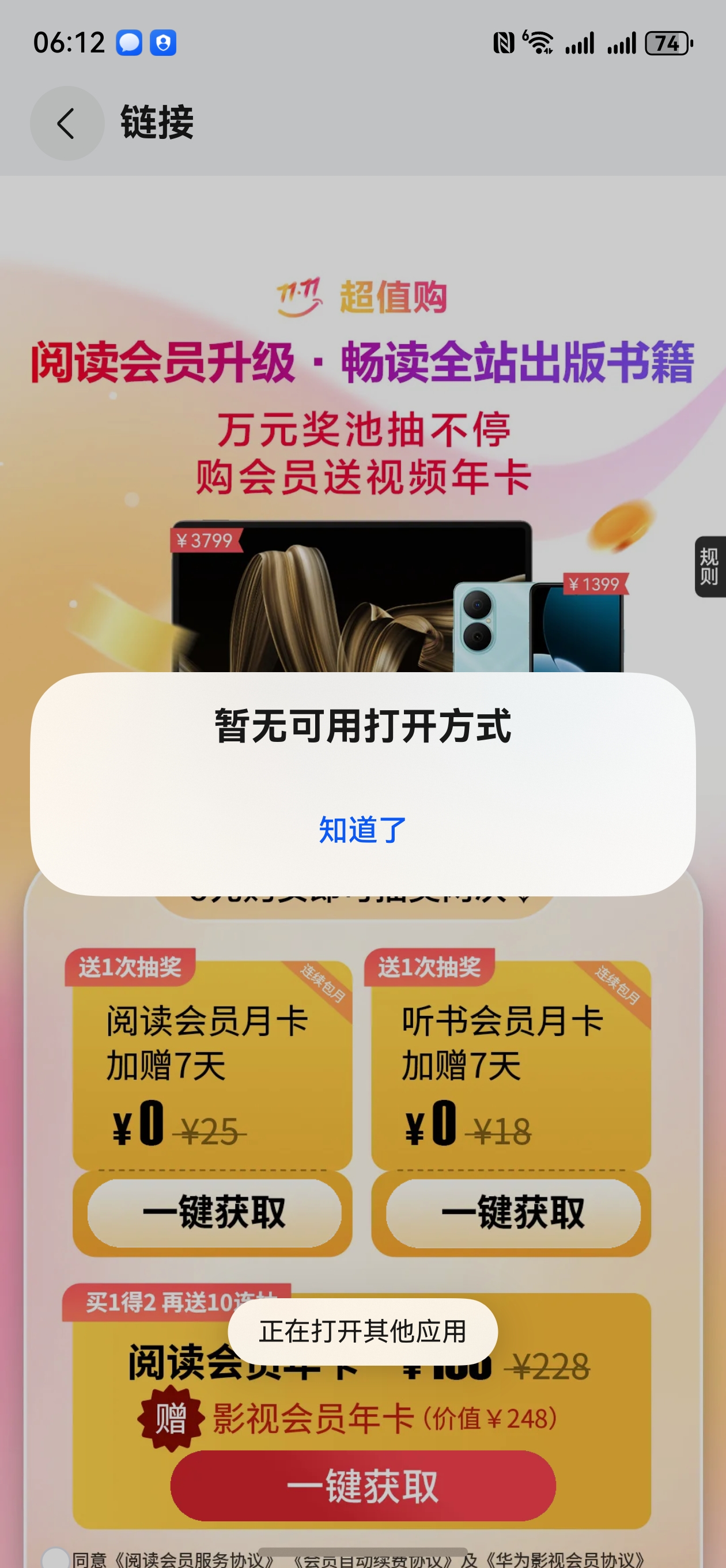The image size is (726, 1568).
Task: Tap the 正在打开其他应用 toast message
Action: pos(362,1330)
